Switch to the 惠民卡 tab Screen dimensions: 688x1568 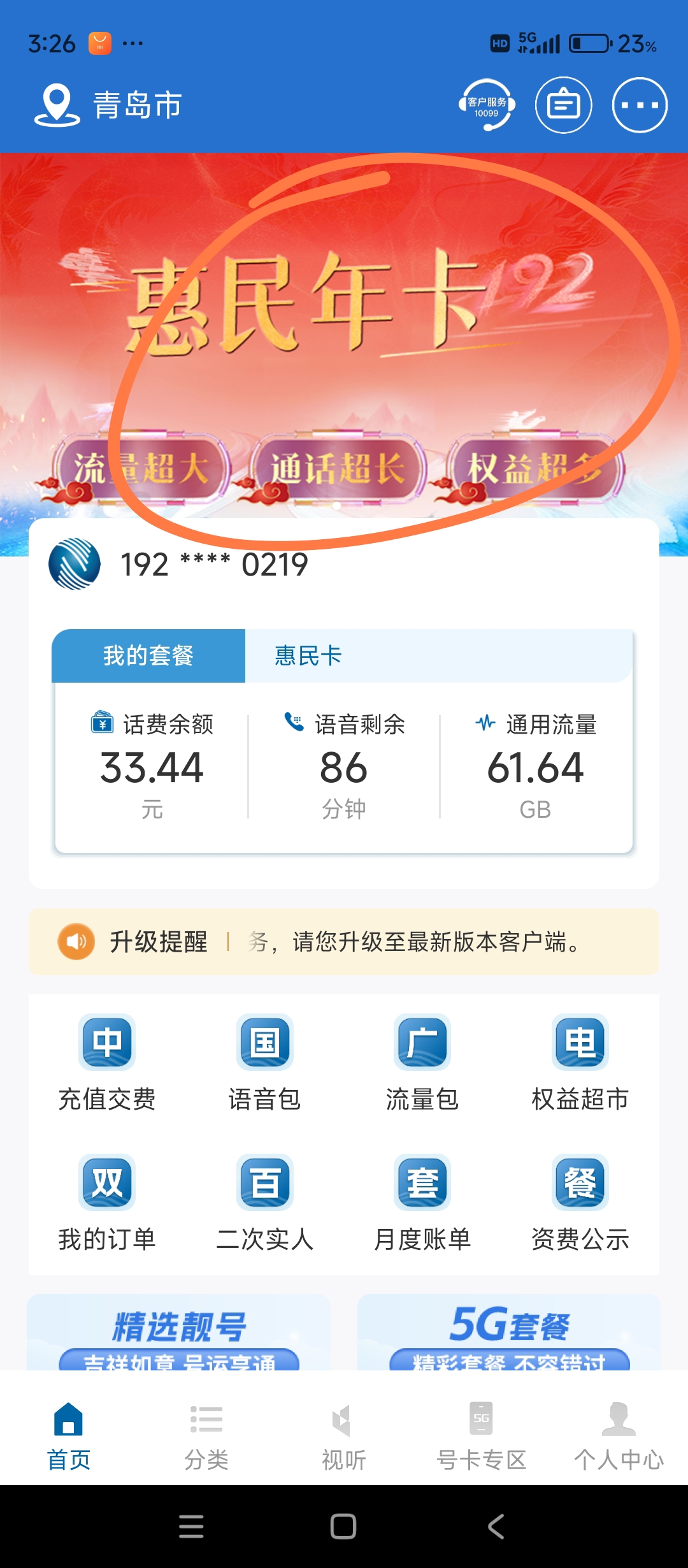(x=308, y=656)
